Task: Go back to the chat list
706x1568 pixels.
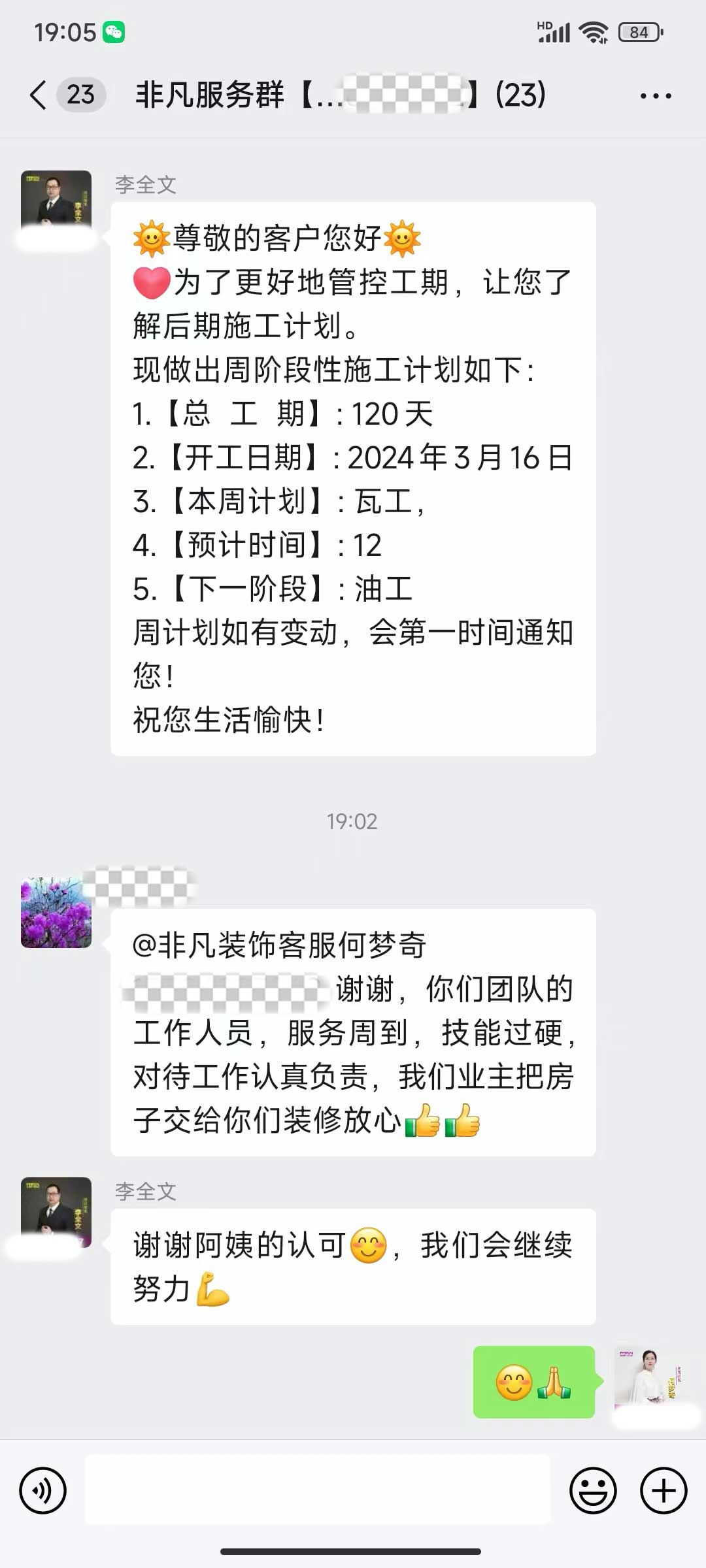Action: coord(39,95)
